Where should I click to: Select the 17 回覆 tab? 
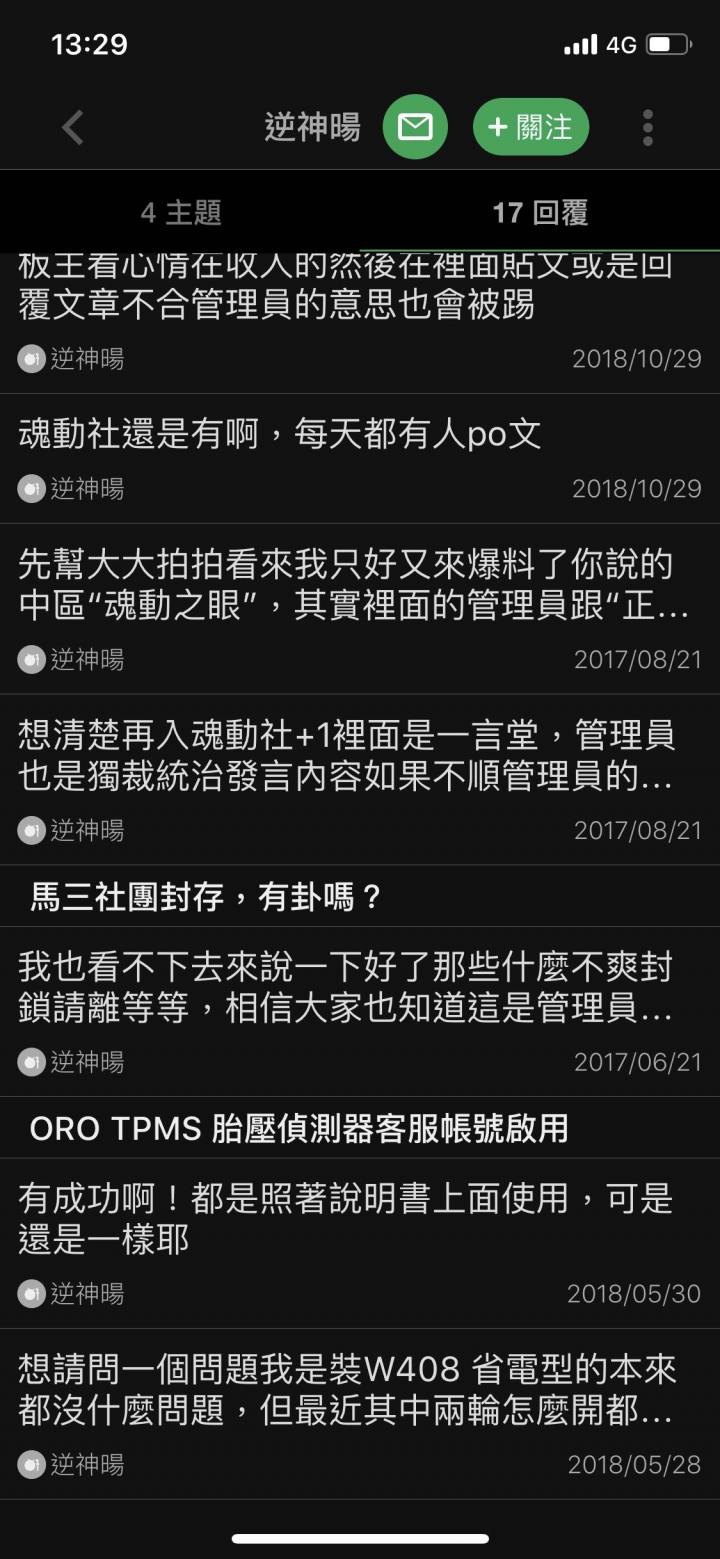pos(540,212)
